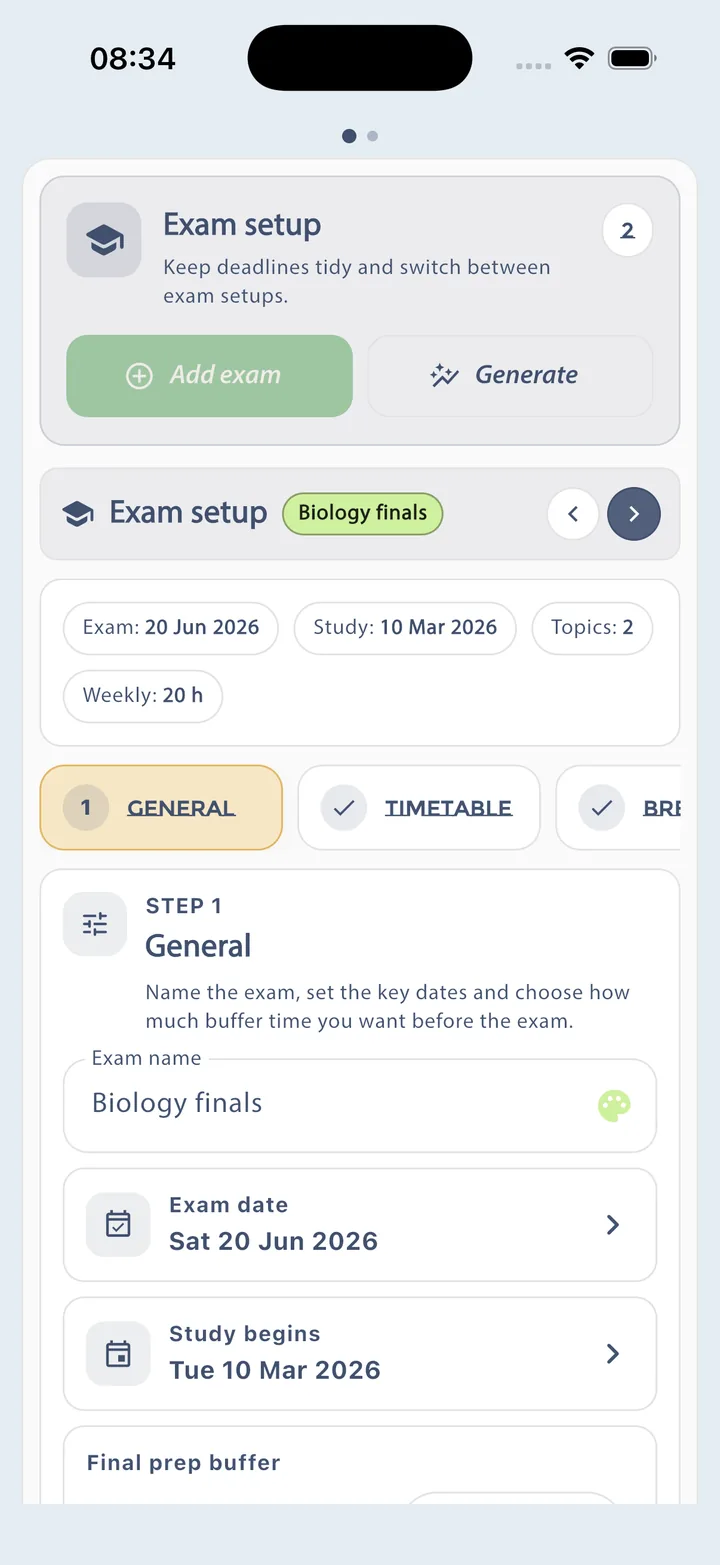Image resolution: width=720 pixels, height=1565 pixels.
Task: Select the sliders icon beside Step 1 General
Action: click(x=94, y=924)
